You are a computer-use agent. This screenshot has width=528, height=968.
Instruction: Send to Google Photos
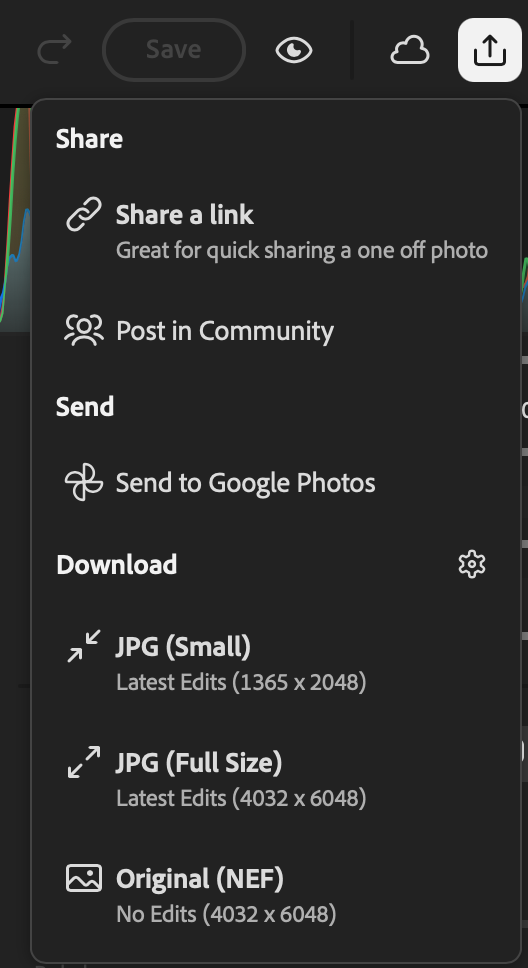click(277, 482)
